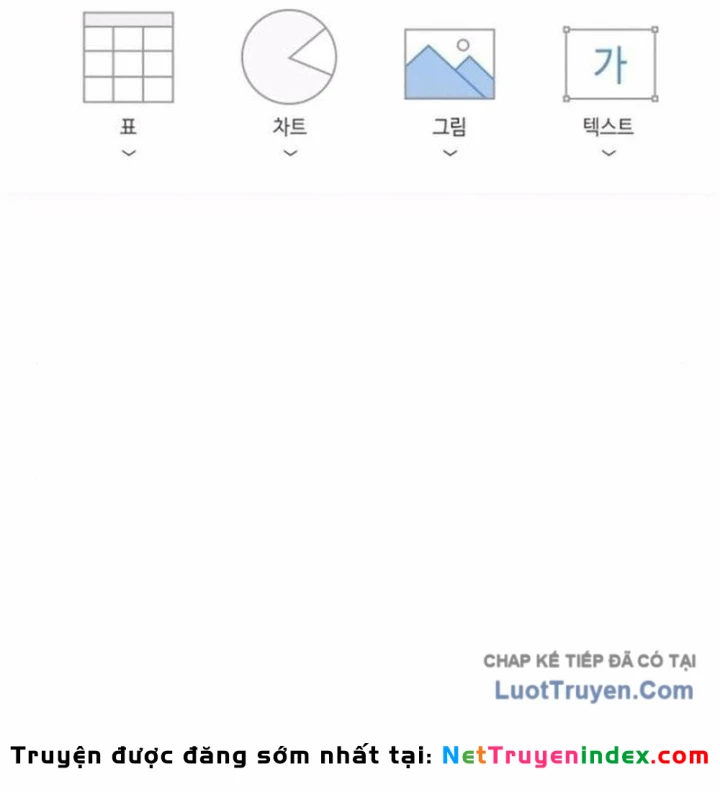Viewport: 720px width, 792px height.
Task: Open chart options via chevron under 차트
Action: 289,151
